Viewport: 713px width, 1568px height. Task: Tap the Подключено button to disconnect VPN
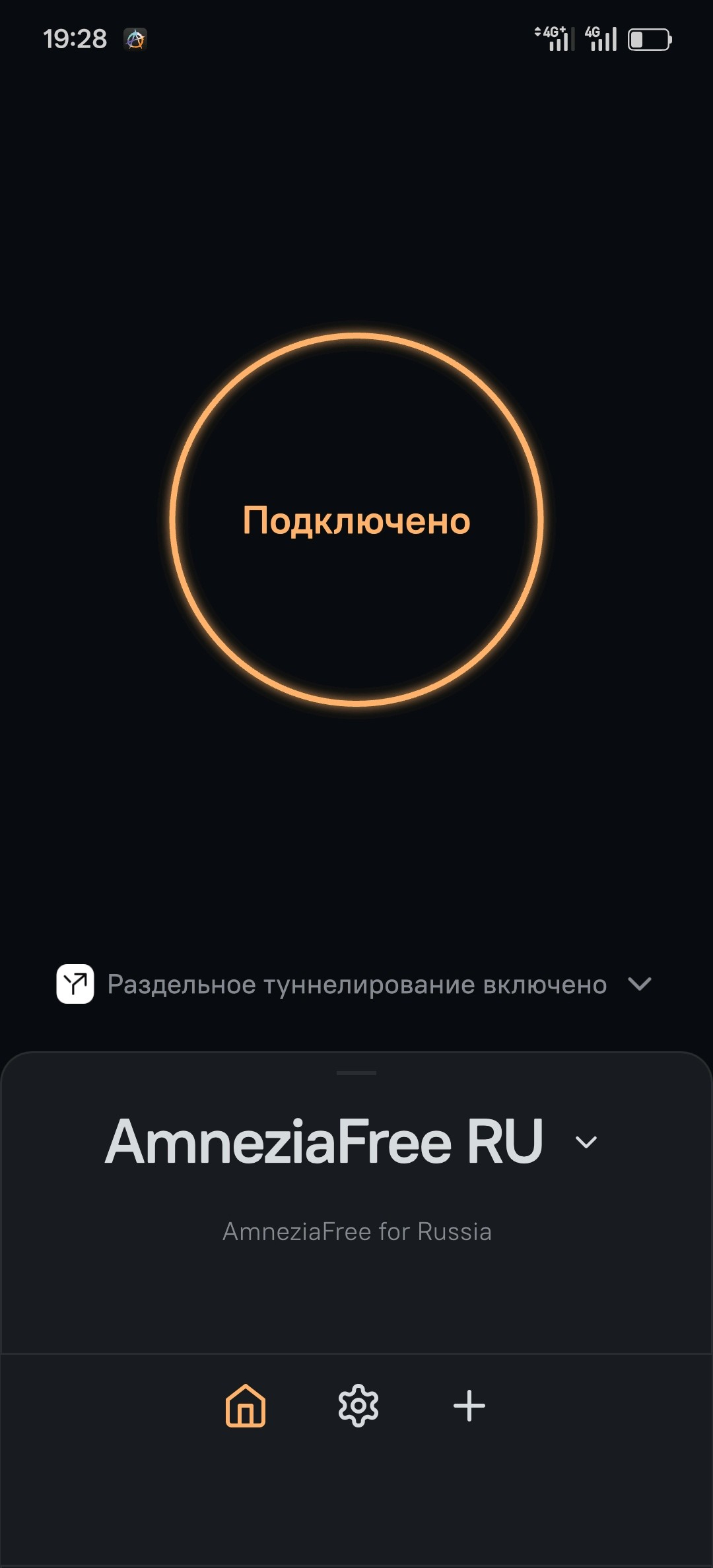coord(356,520)
